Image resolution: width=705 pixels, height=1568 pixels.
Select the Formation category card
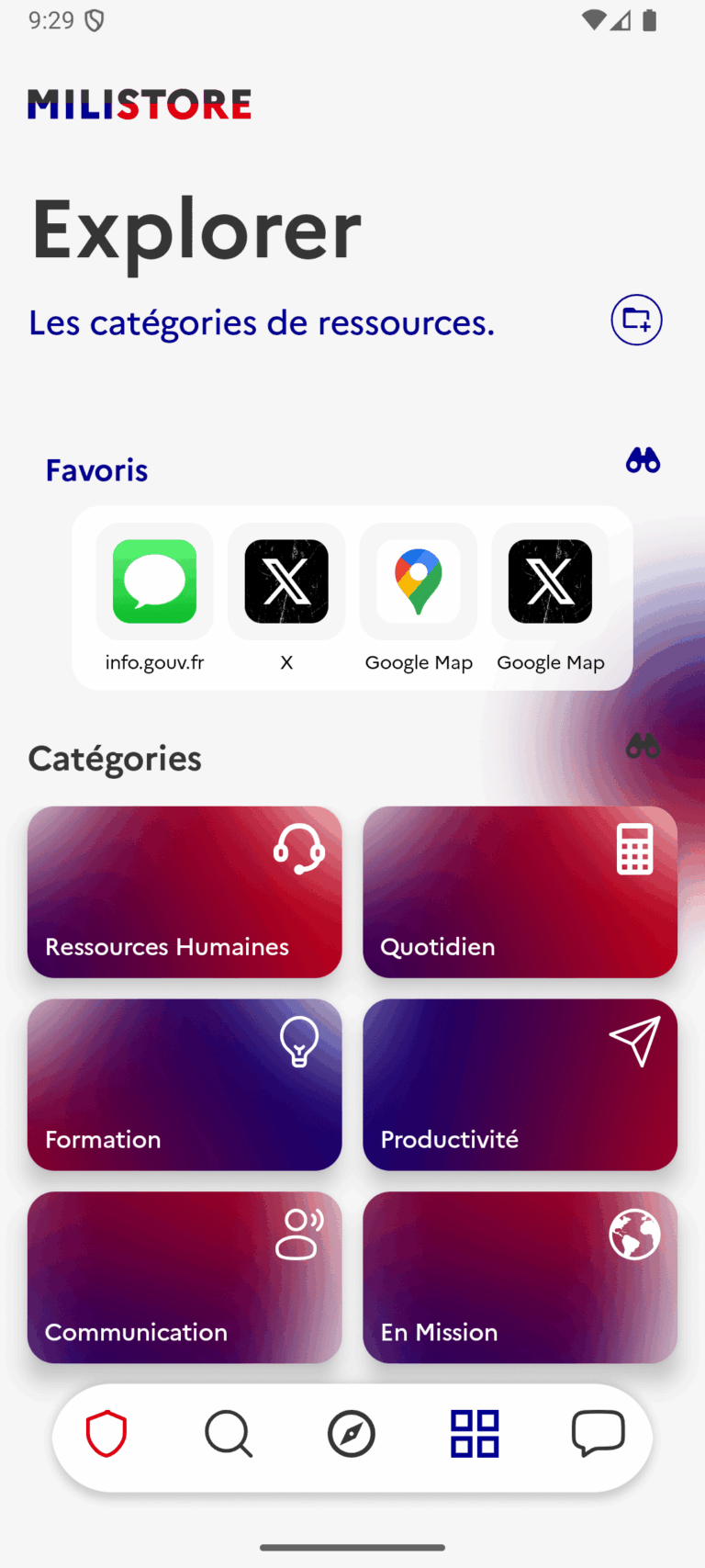click(185, 1085)
